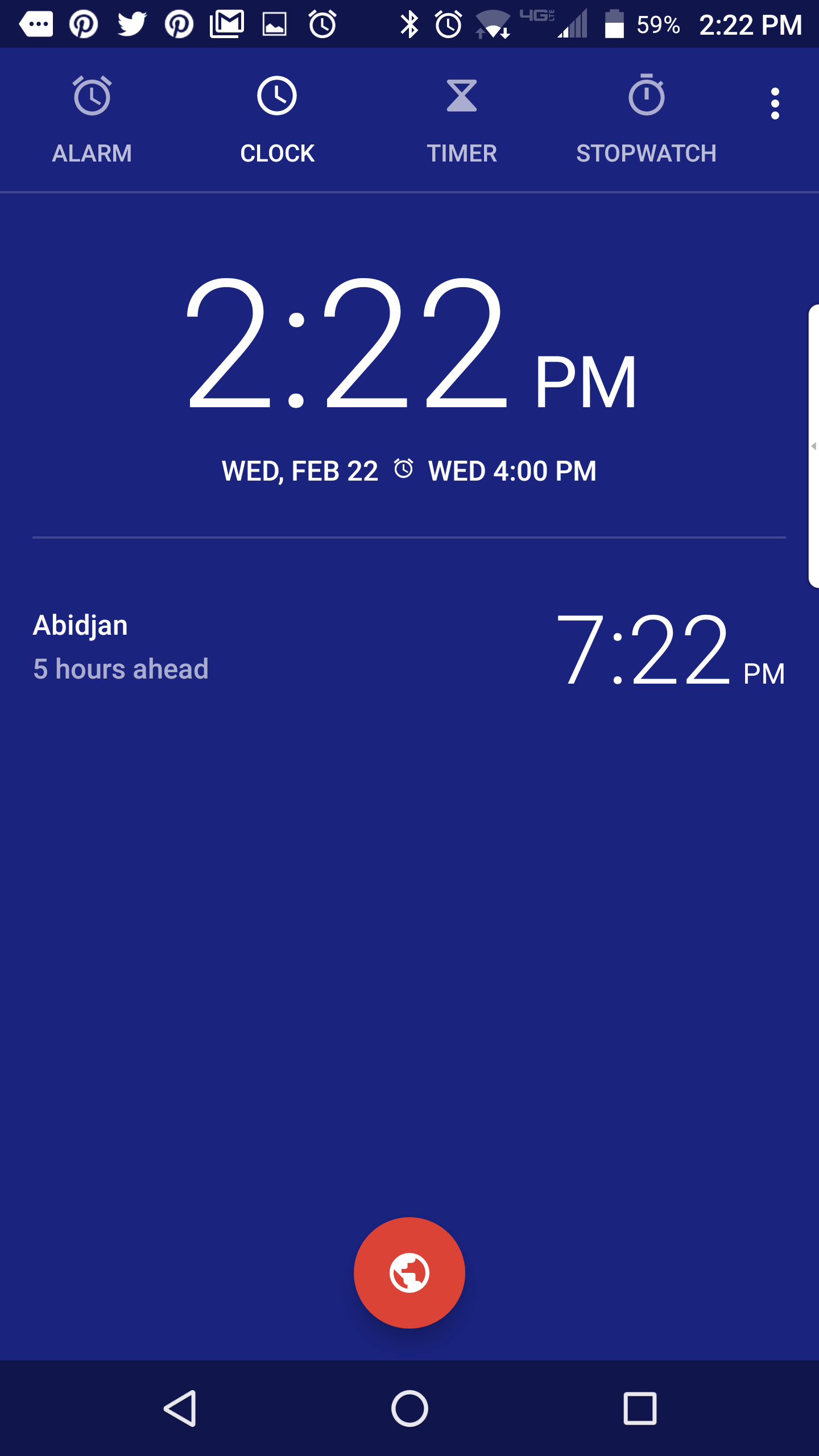
Task: Switch to the Alarm tab
Action: point(92,121)
